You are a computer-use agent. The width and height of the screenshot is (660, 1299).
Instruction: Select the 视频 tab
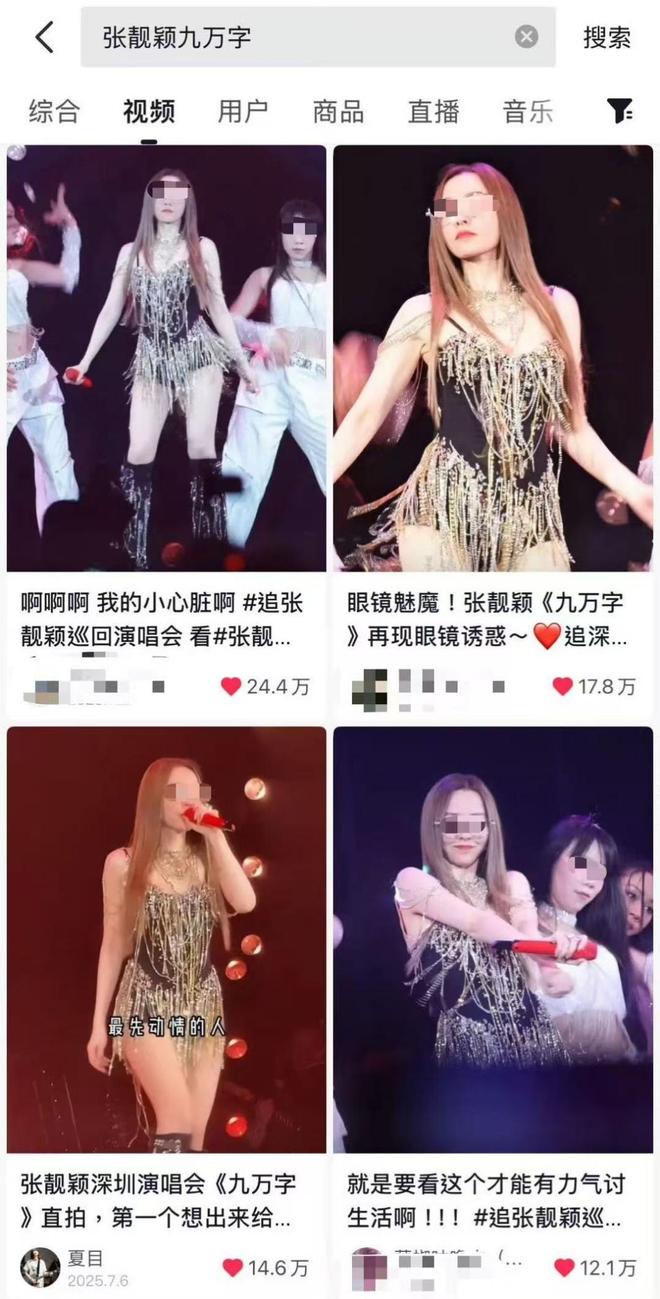coord(149,111)
